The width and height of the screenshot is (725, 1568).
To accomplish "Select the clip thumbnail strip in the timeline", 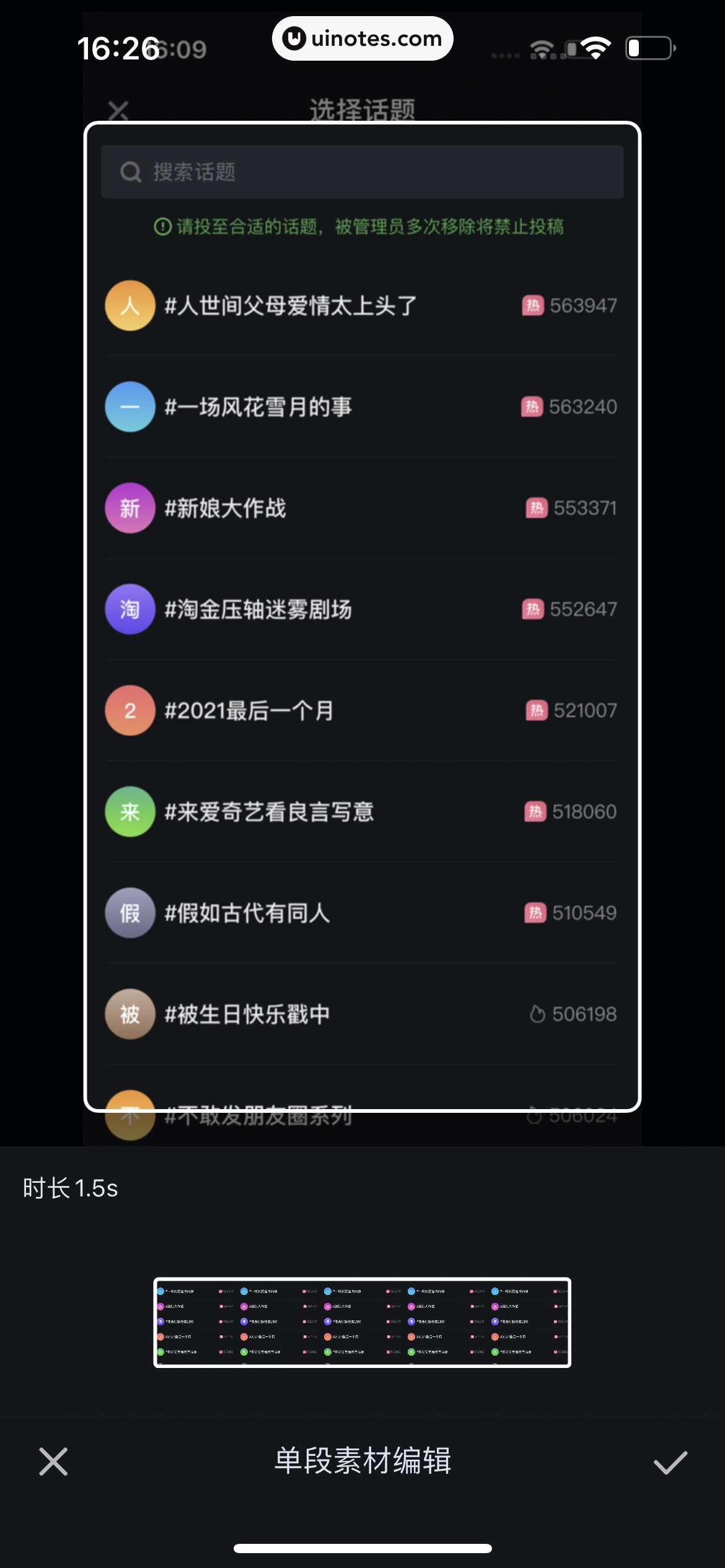I will [x=362, y=1322].
